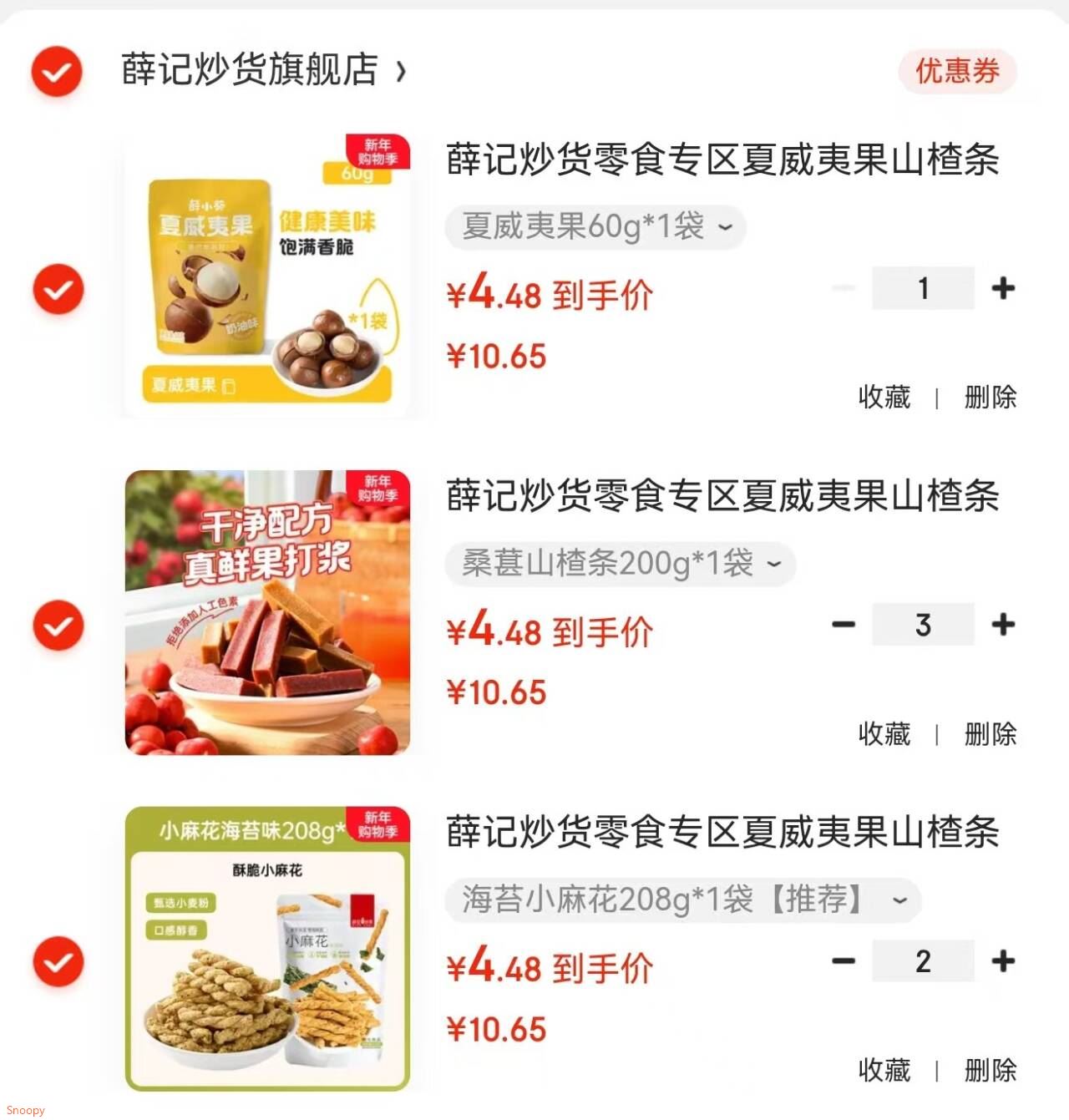Image resolution: width=1069 pixels, height=1120 pixels.
Task: Reduce quantity of 海苔小麻花208g item
Action: [844, 960]
